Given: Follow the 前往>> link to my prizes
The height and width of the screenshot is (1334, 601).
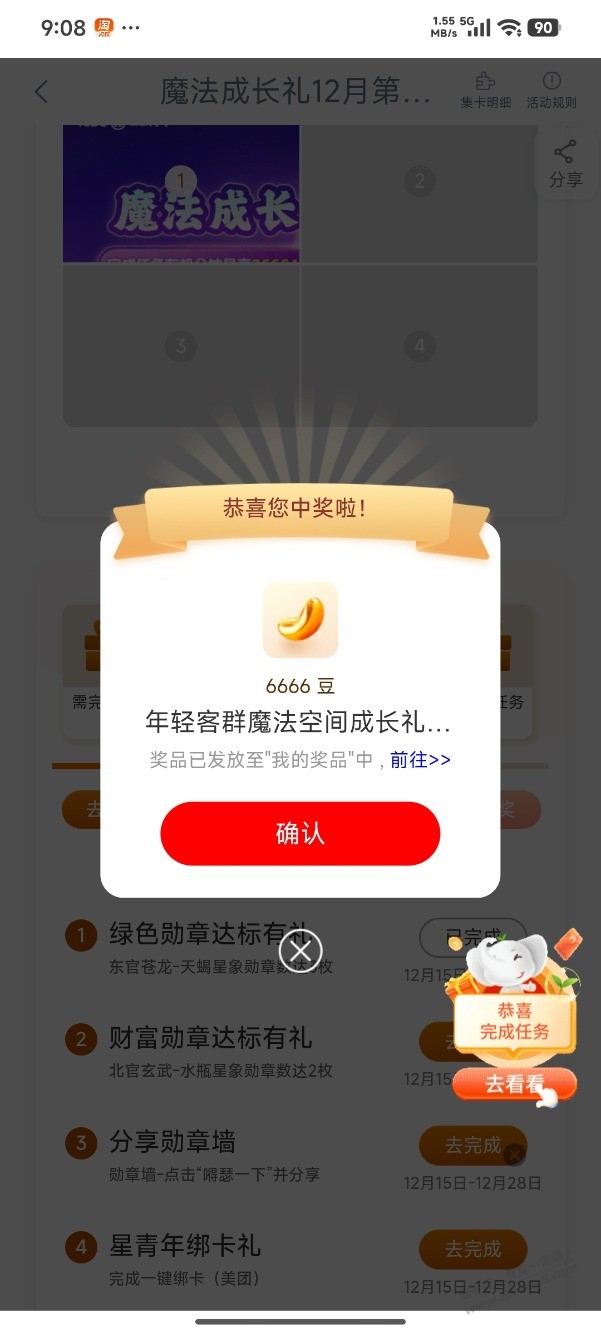Looking at the screenshot, I should coord(420,760).
